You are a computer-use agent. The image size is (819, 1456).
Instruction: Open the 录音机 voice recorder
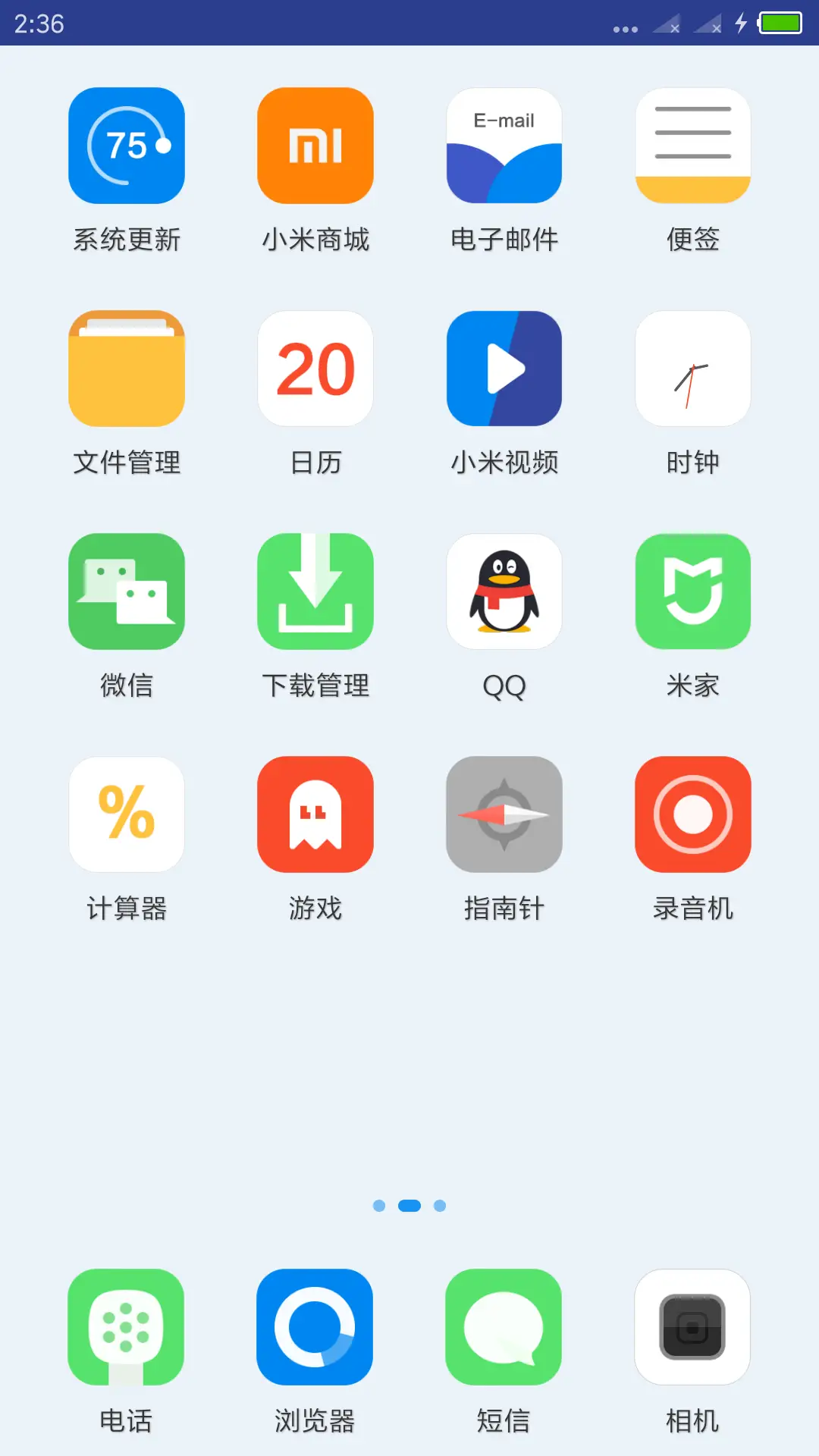tap(692, 813)
